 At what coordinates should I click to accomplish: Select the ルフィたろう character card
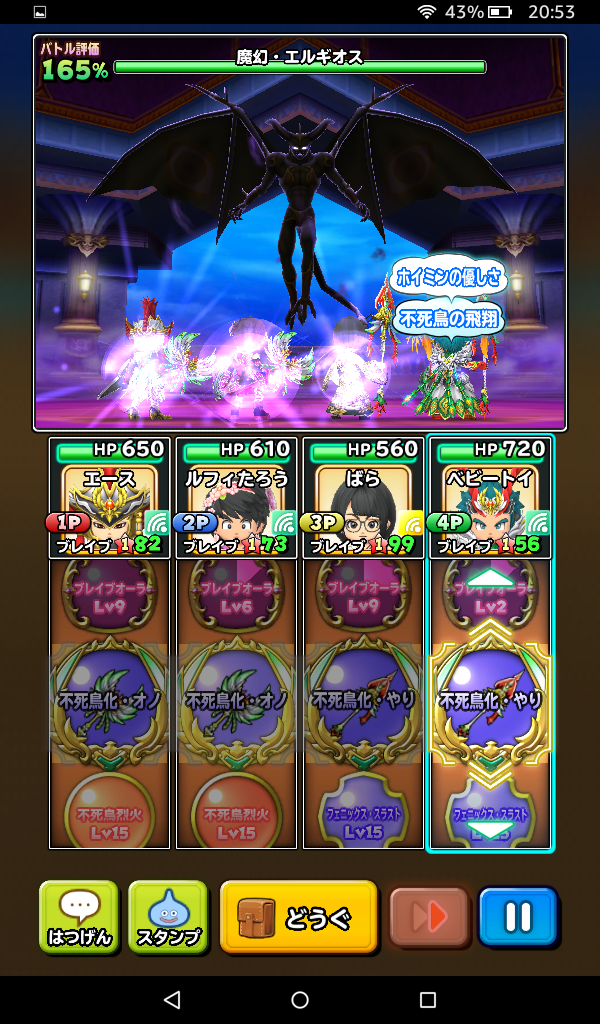236,498
